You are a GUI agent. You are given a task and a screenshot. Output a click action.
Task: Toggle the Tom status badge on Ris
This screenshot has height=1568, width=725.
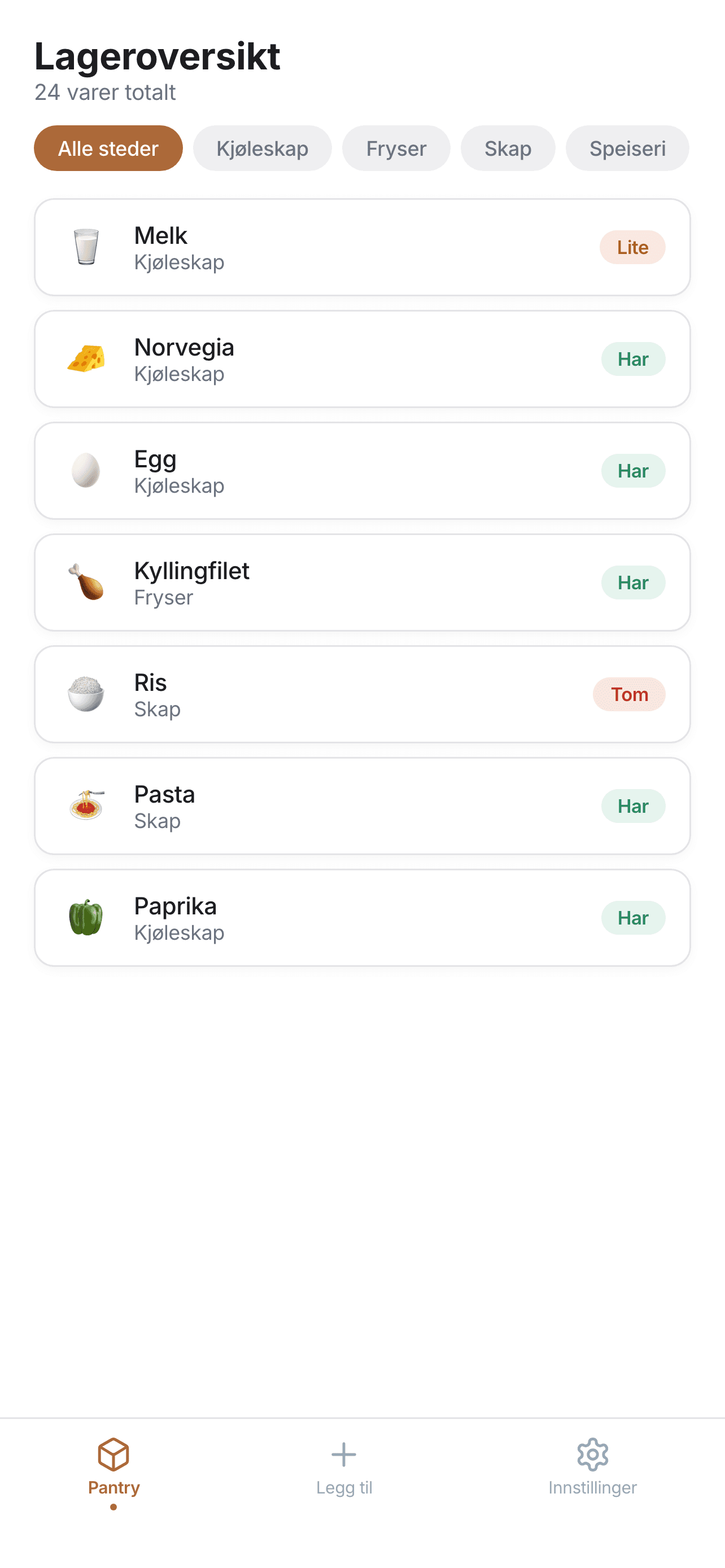(x=630, y=694)
